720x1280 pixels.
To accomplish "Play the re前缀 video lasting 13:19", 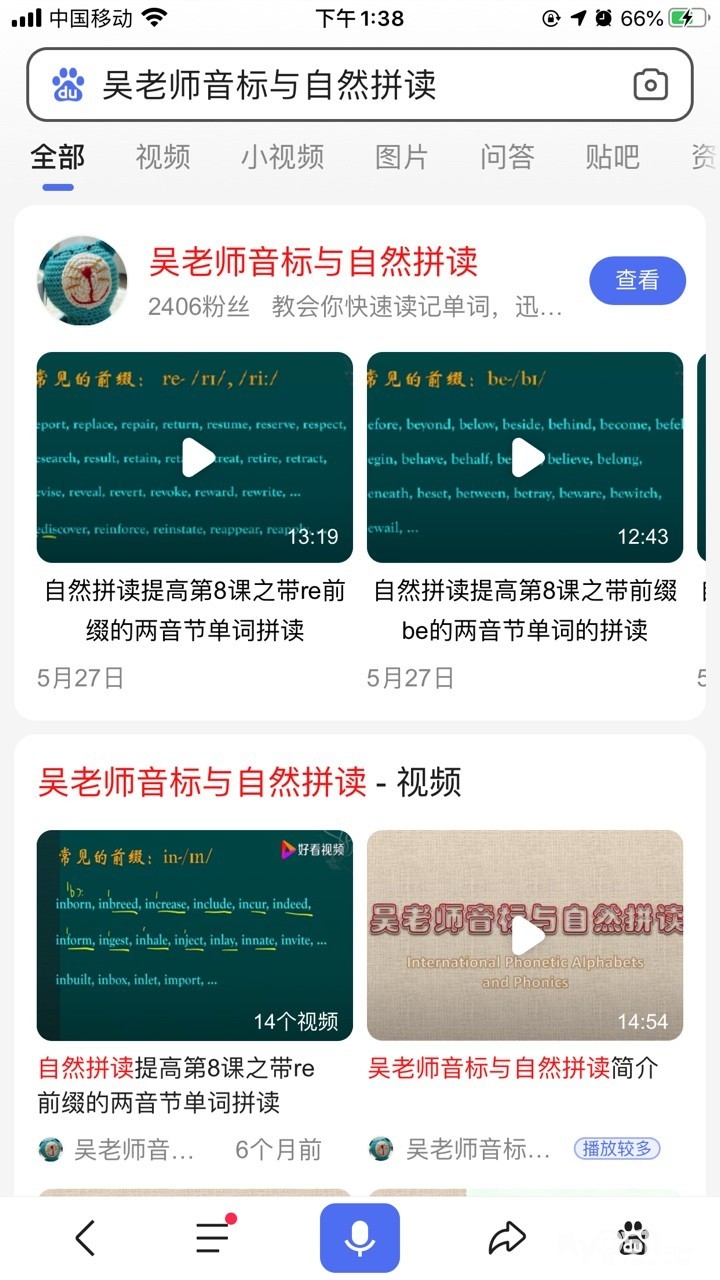I will point(195,457).
